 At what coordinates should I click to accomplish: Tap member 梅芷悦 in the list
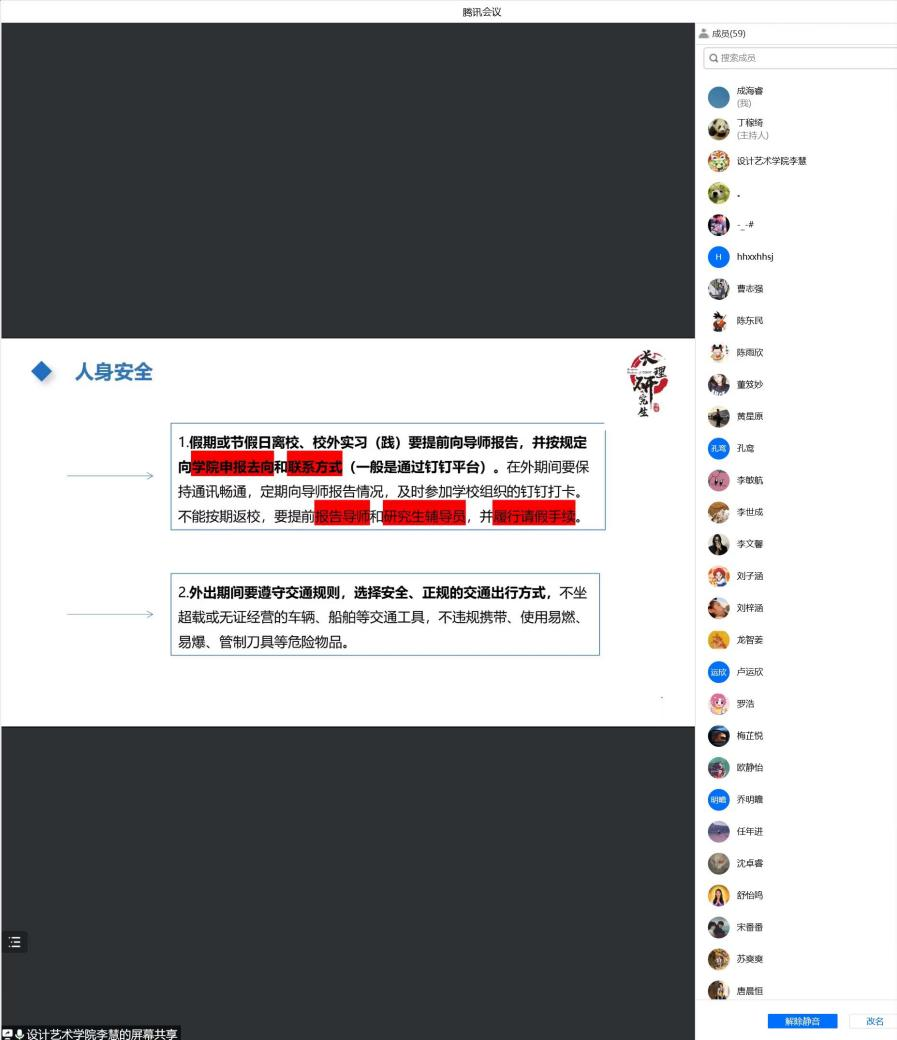pos(750,736)
